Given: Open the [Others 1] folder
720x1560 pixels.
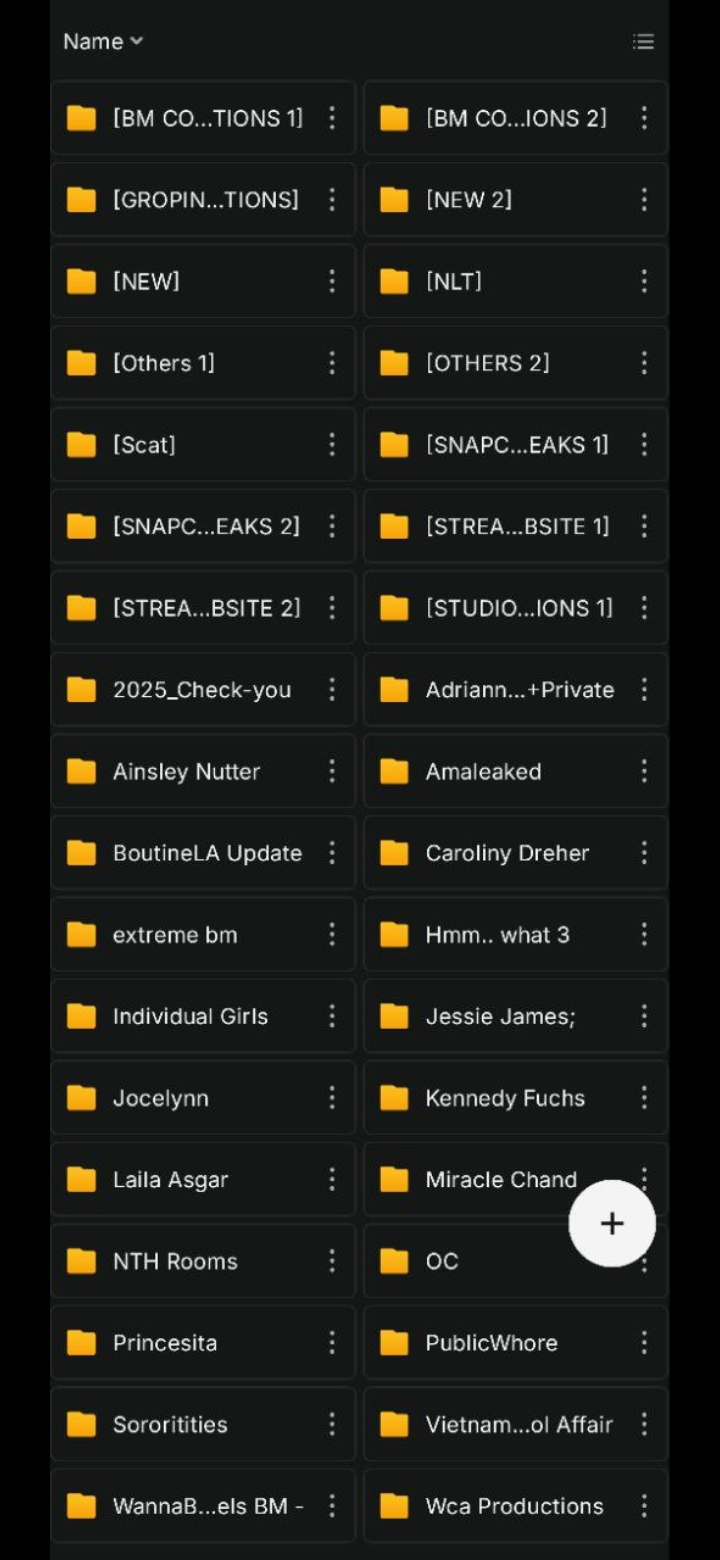Looking at the screenshot, I should (190, 363).
